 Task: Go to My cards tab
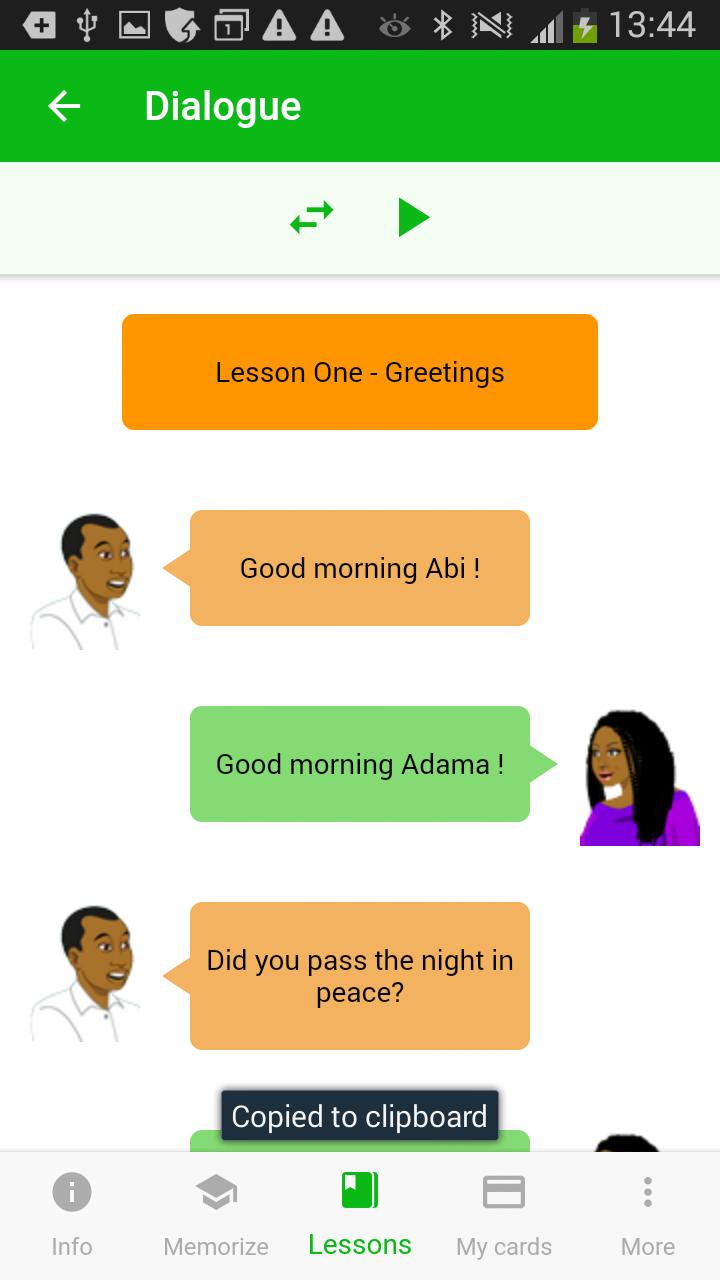(504, 1215)
